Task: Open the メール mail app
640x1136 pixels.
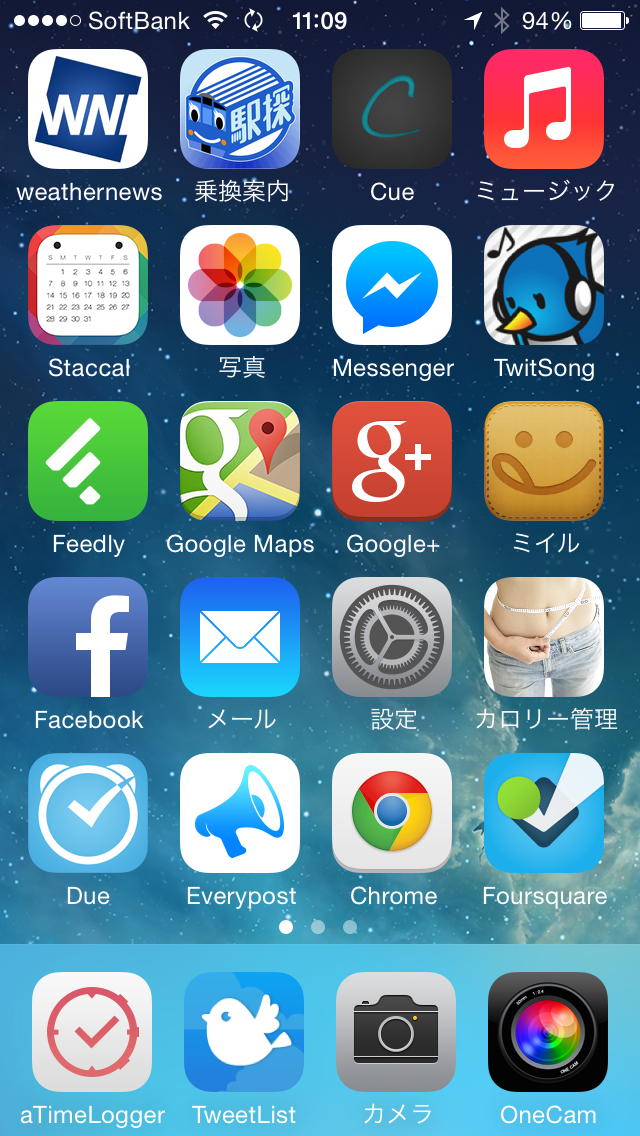Action: coord(240,637)
